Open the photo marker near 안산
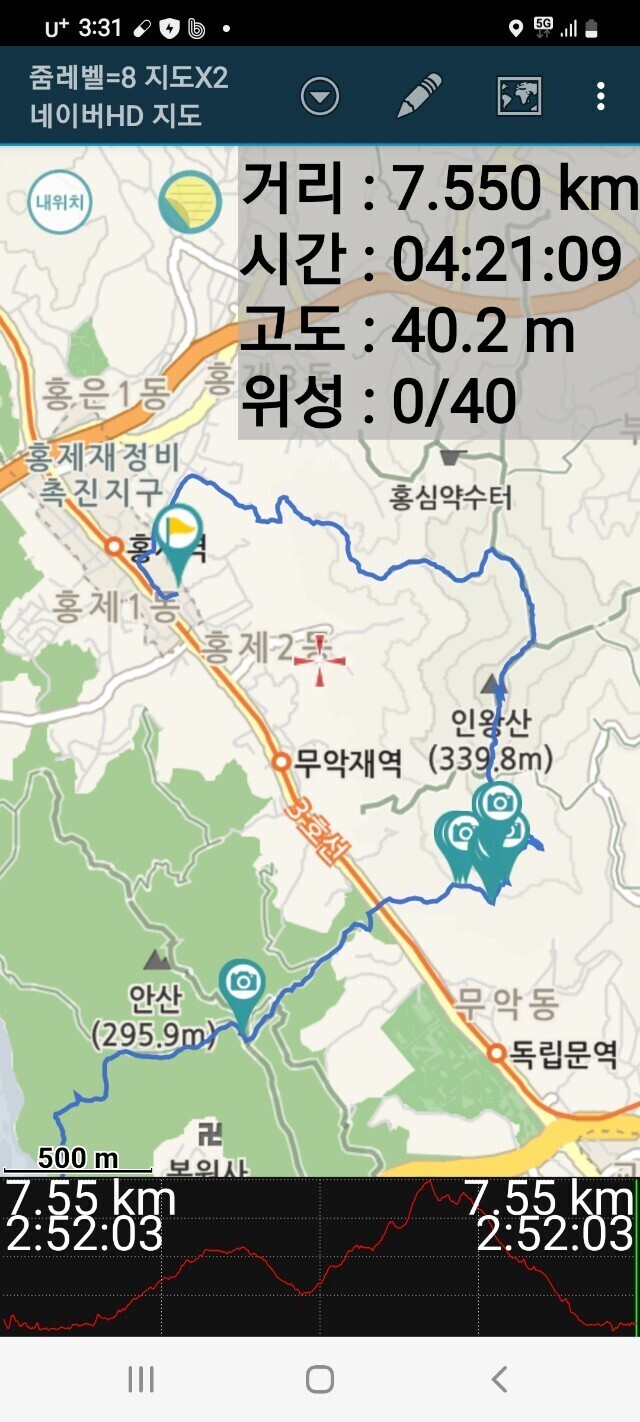The height and width of the screenshot is (1422, 640). [x=242, y=986]
